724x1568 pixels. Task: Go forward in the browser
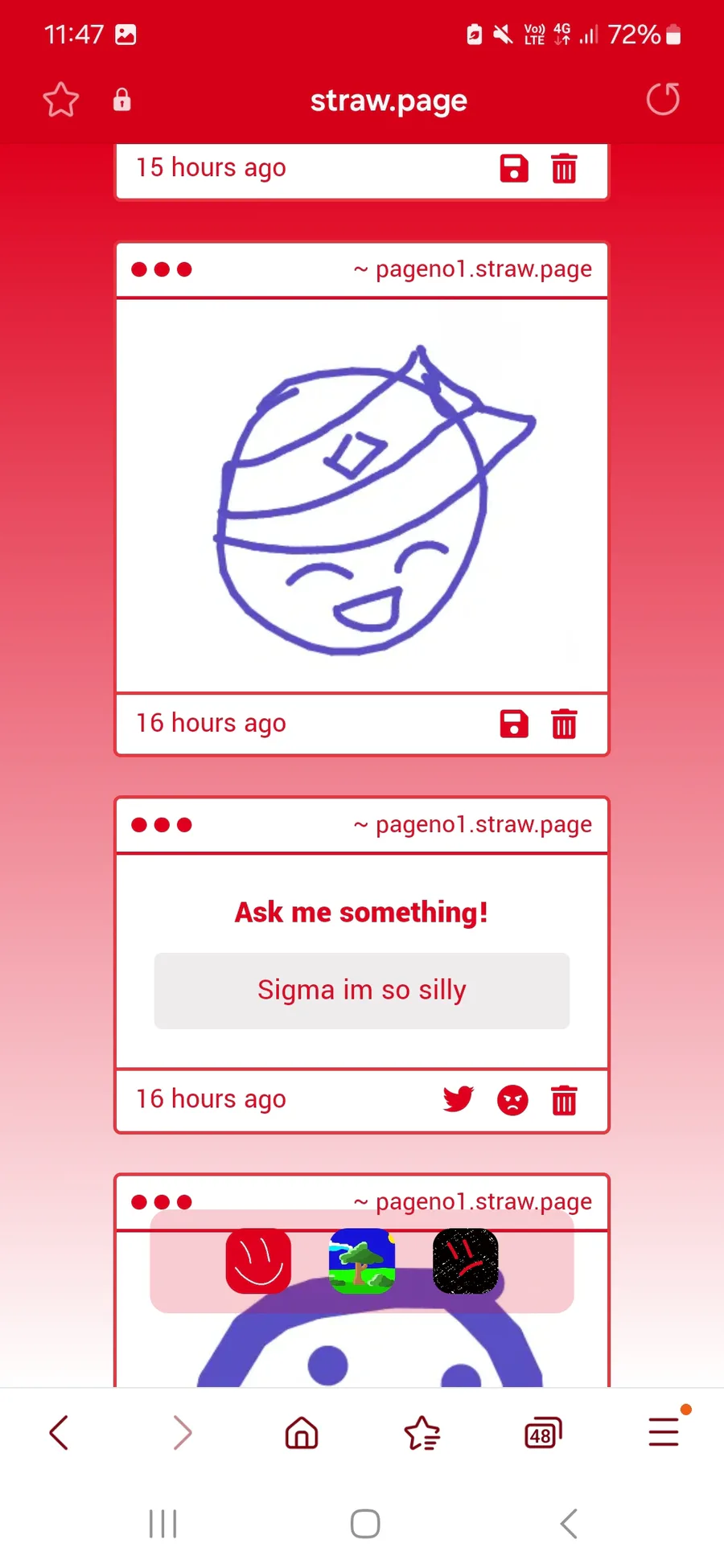click(182, 1432)
